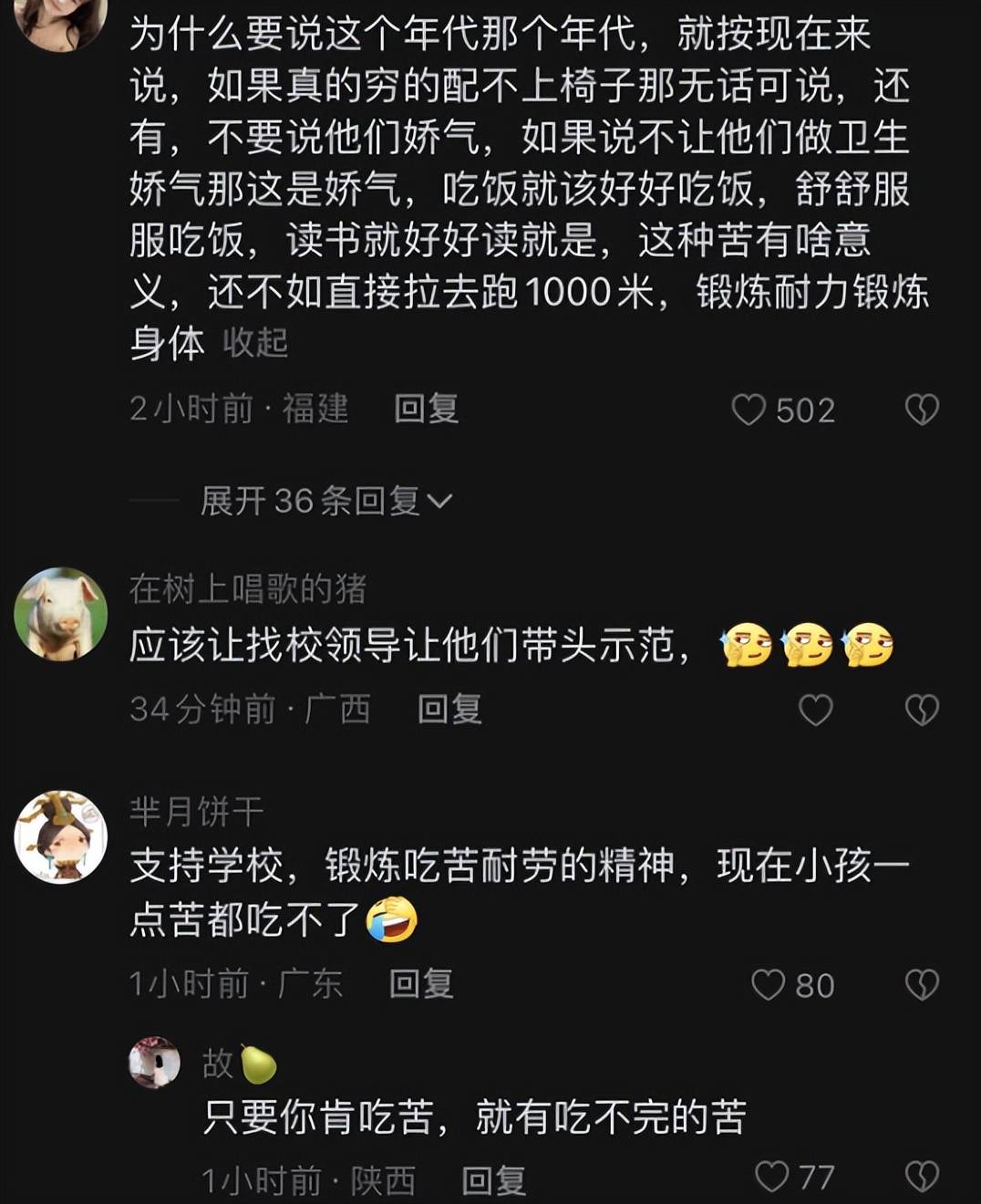981x1204 pixels.
Task: Open 半月饼干's profile avatar
Action: [x=61, y=836]
